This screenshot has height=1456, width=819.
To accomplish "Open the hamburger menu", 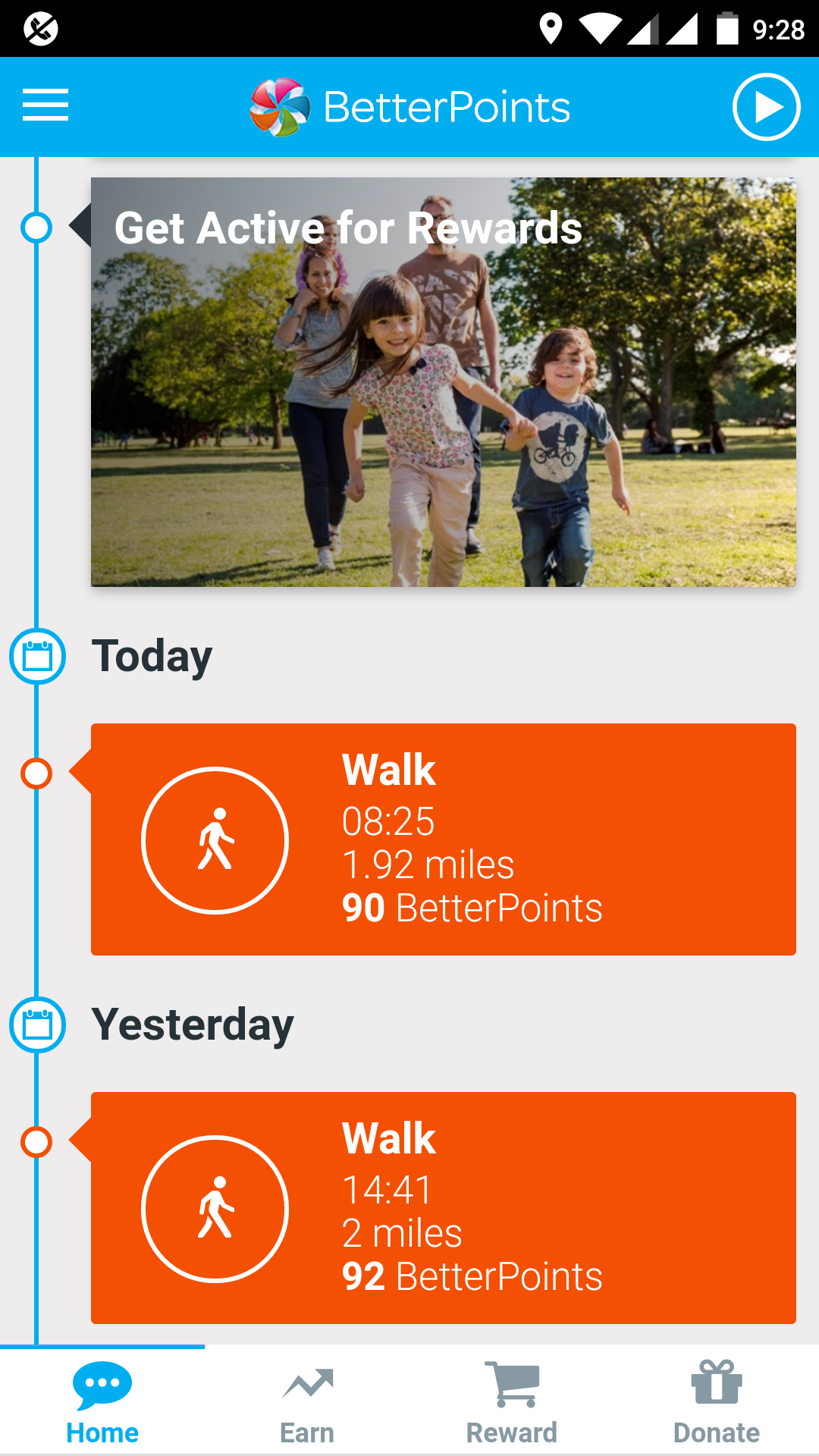I will (45, 105).
